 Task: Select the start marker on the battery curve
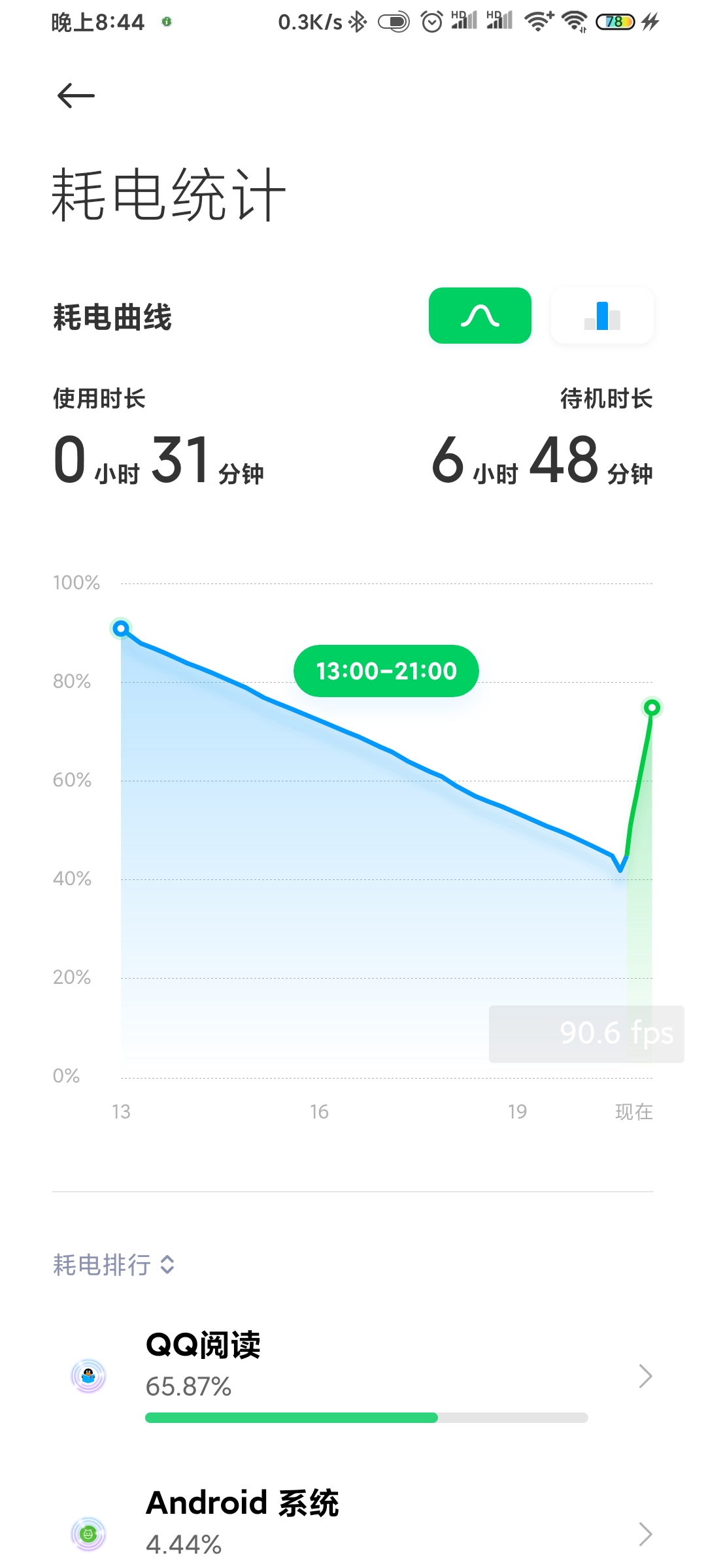coord(121,629)
